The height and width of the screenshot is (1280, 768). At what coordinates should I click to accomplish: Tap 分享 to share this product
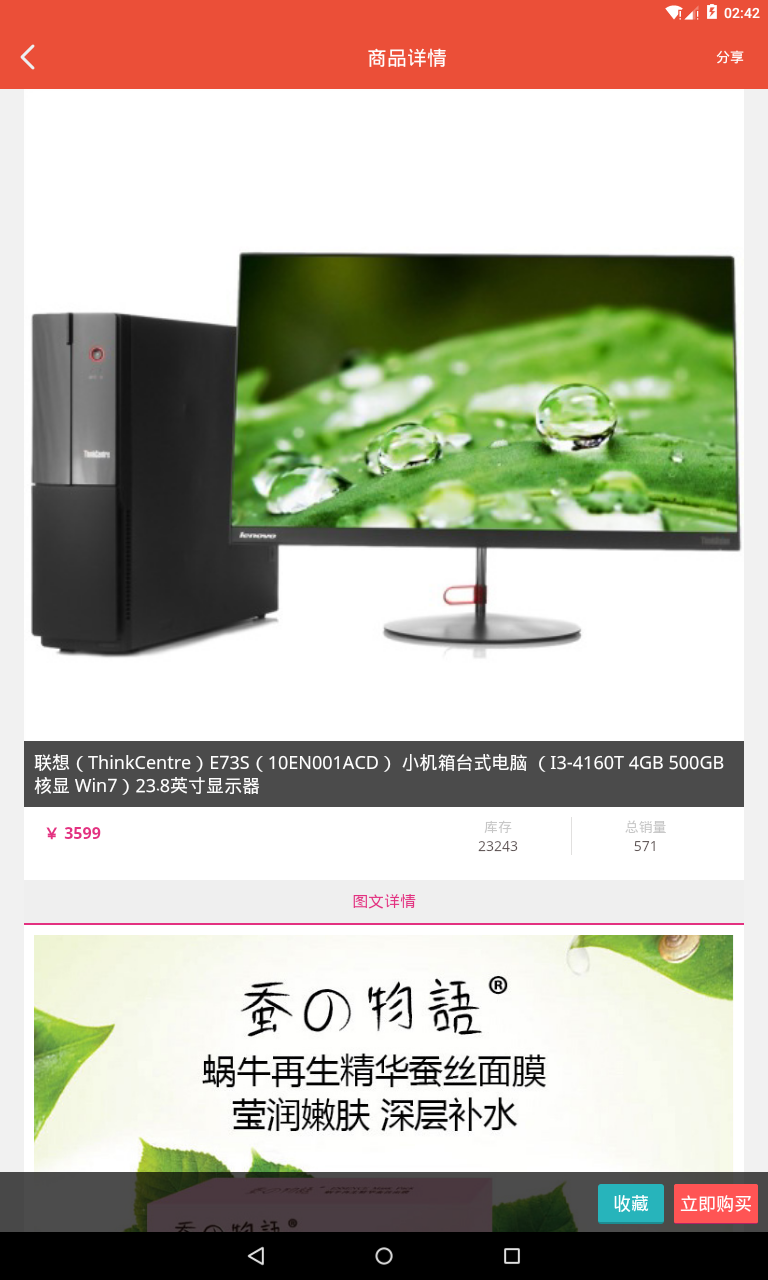[x=730, y=57]
